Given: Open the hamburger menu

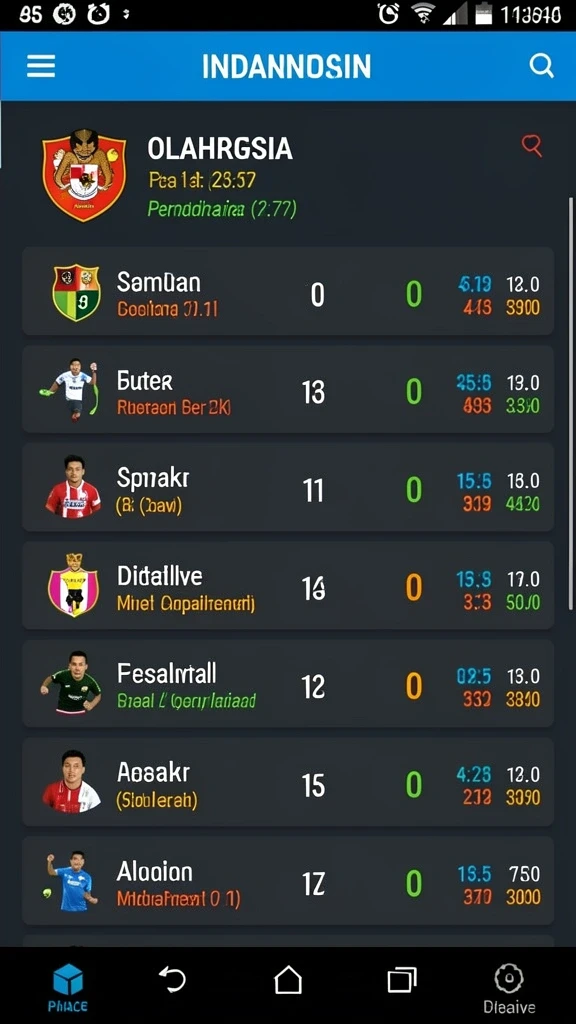Looking at the screenshot, I should coord(40,66).
